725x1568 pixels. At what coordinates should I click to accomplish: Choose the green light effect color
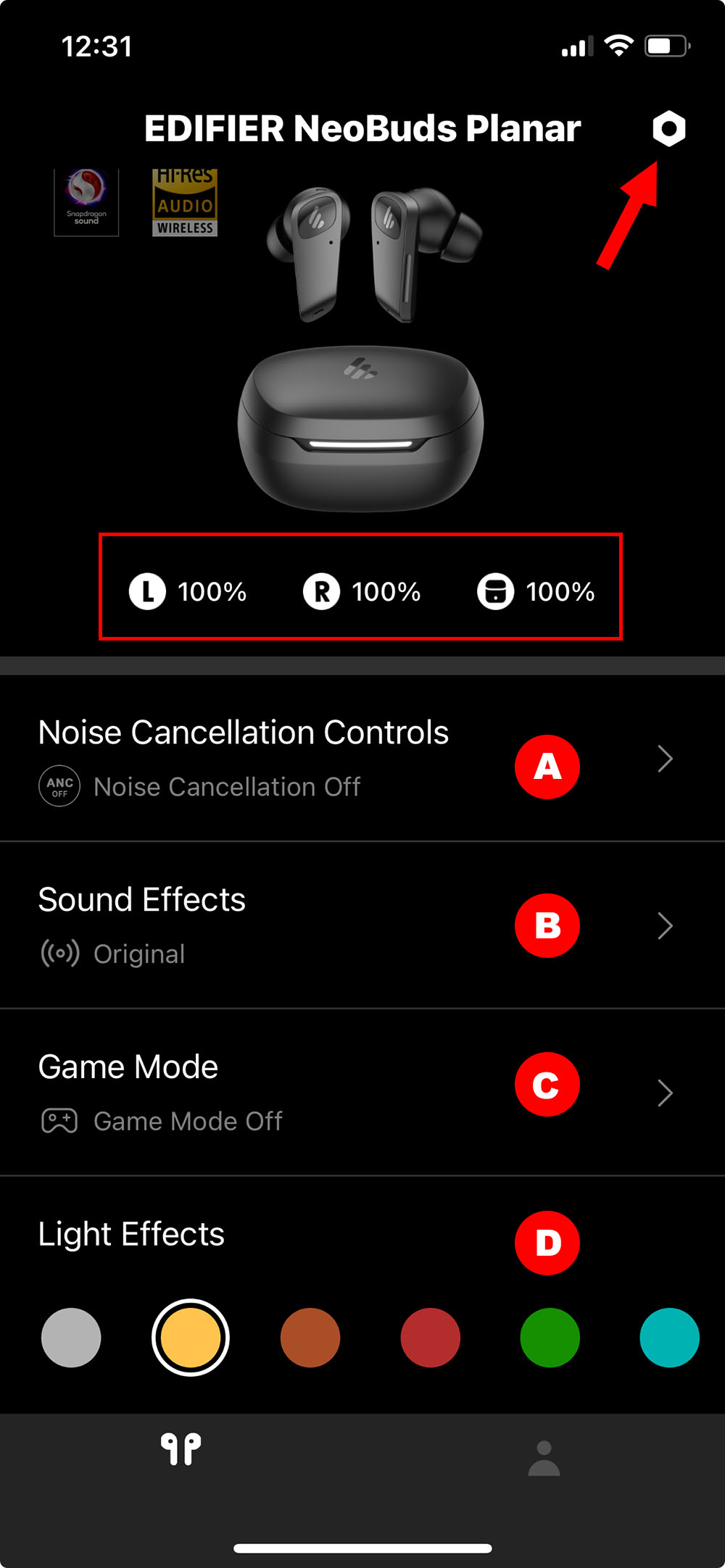coord(550,1338)
